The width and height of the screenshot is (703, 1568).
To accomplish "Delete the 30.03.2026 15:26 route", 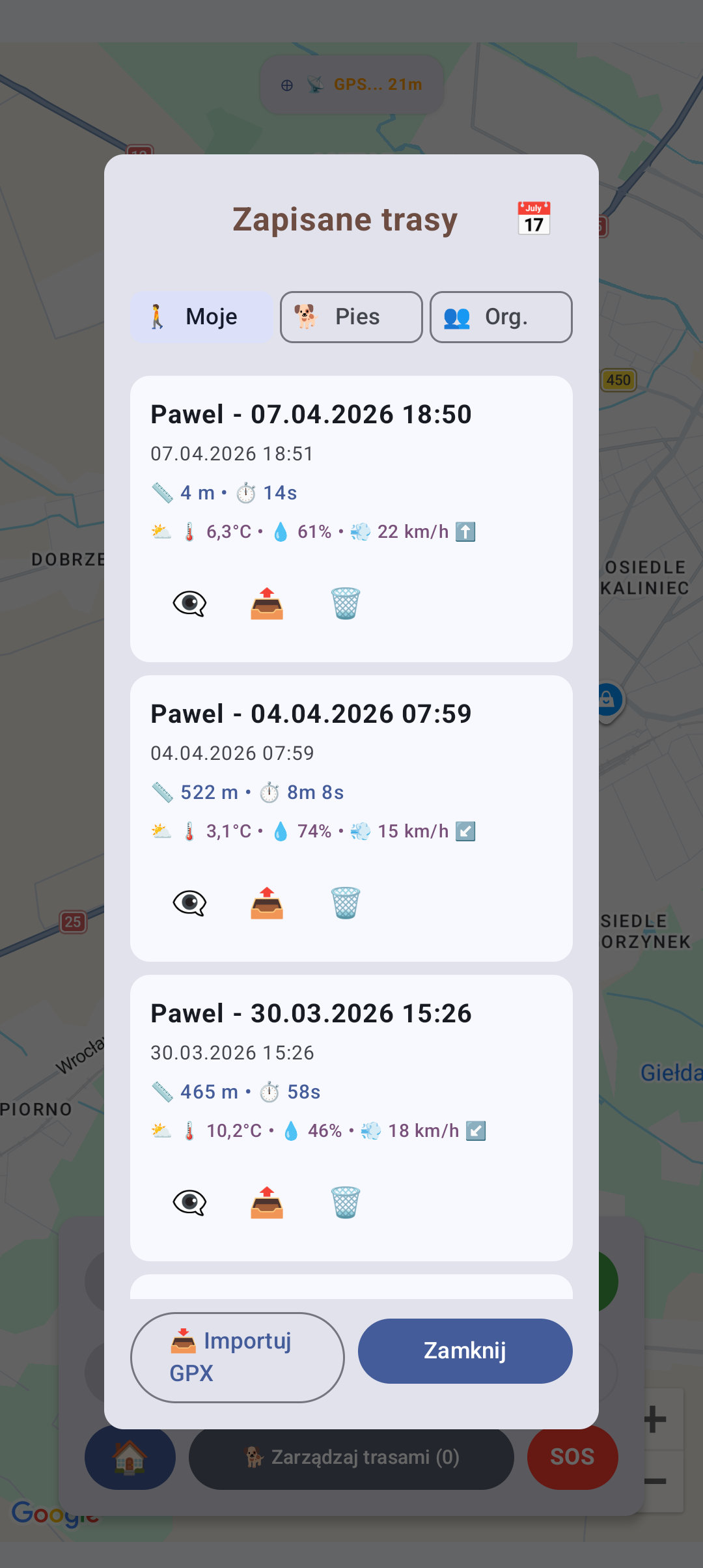I will pos(346,1202).
